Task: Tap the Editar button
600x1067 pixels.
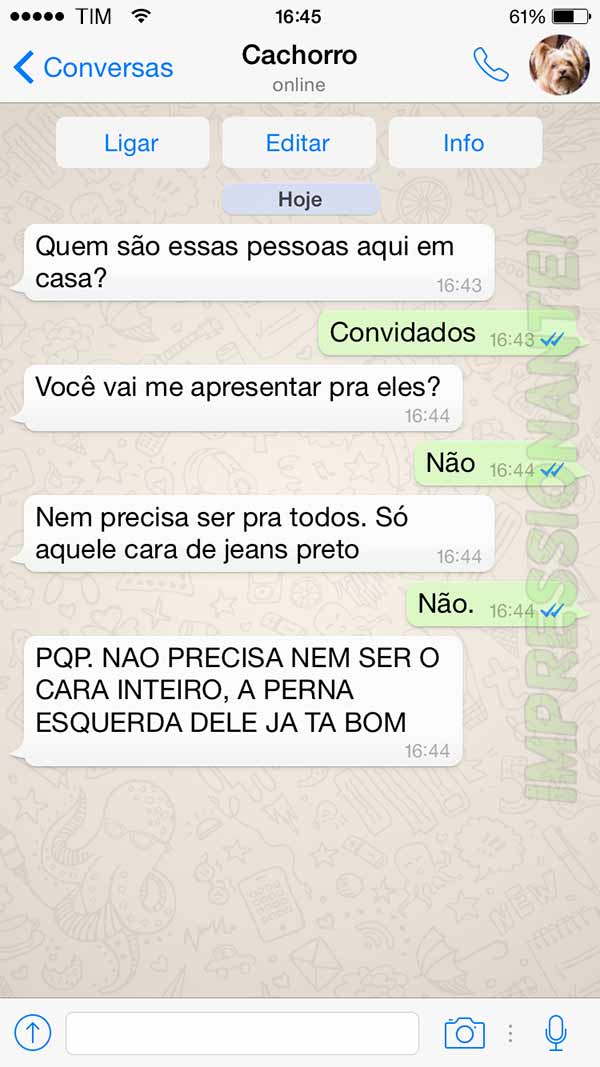Action: pos(298,143)
